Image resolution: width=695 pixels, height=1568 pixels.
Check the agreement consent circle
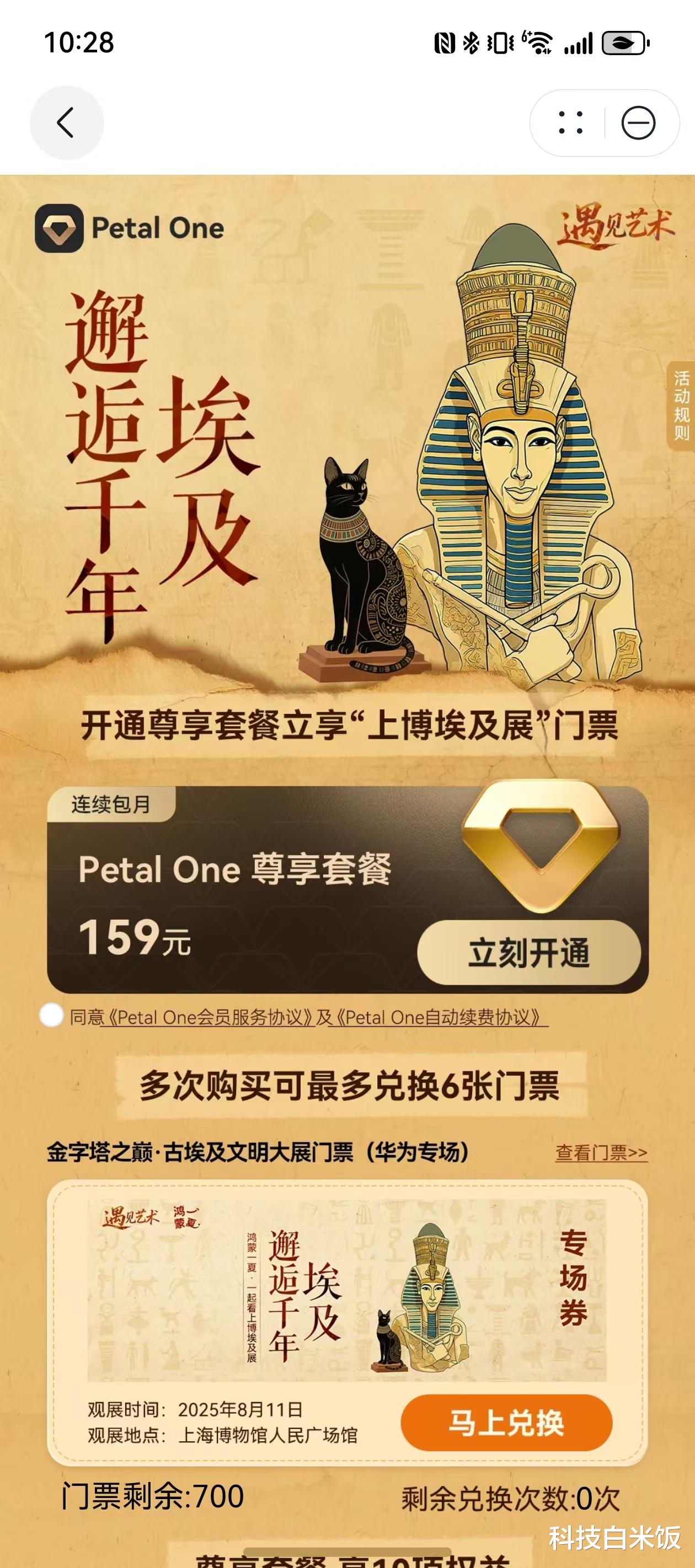[x=52, y=1016]
